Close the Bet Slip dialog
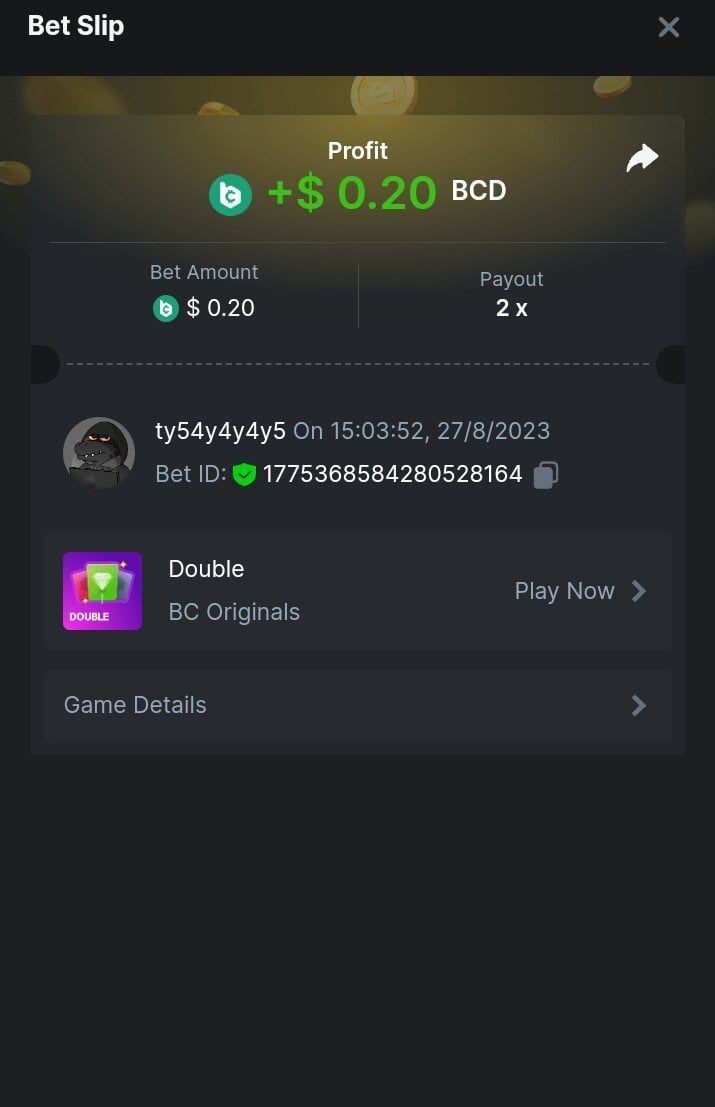The width and height of the screenshot is (715, 1107). (668, 27)
